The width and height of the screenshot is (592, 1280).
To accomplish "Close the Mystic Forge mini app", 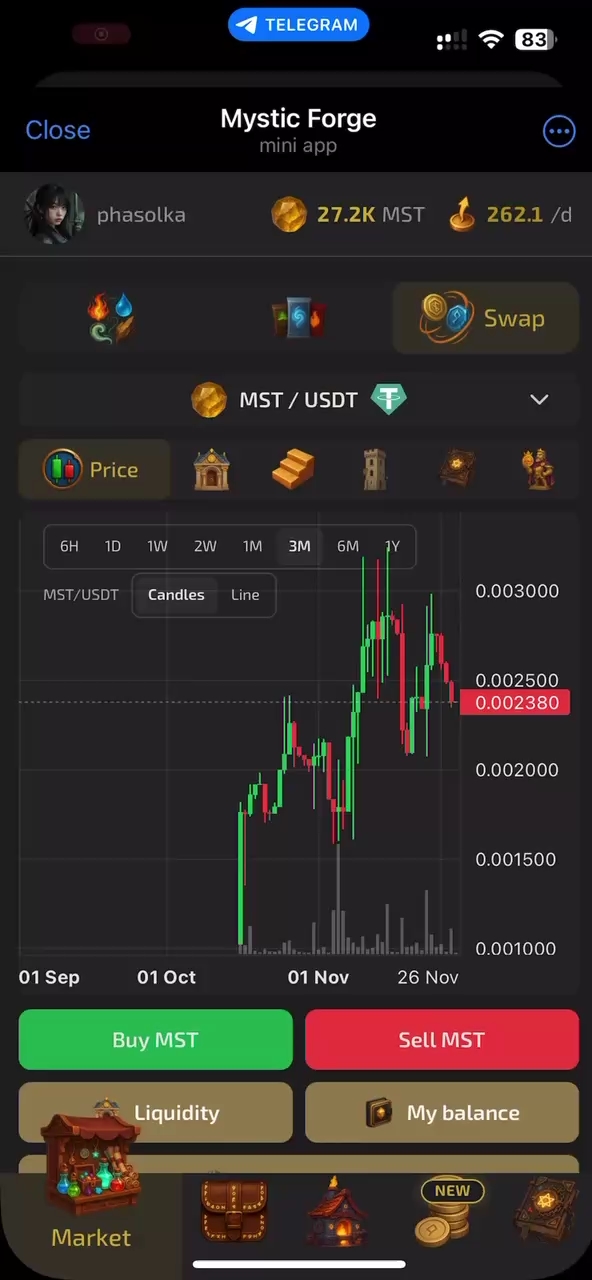I will [x=58, y=130].
